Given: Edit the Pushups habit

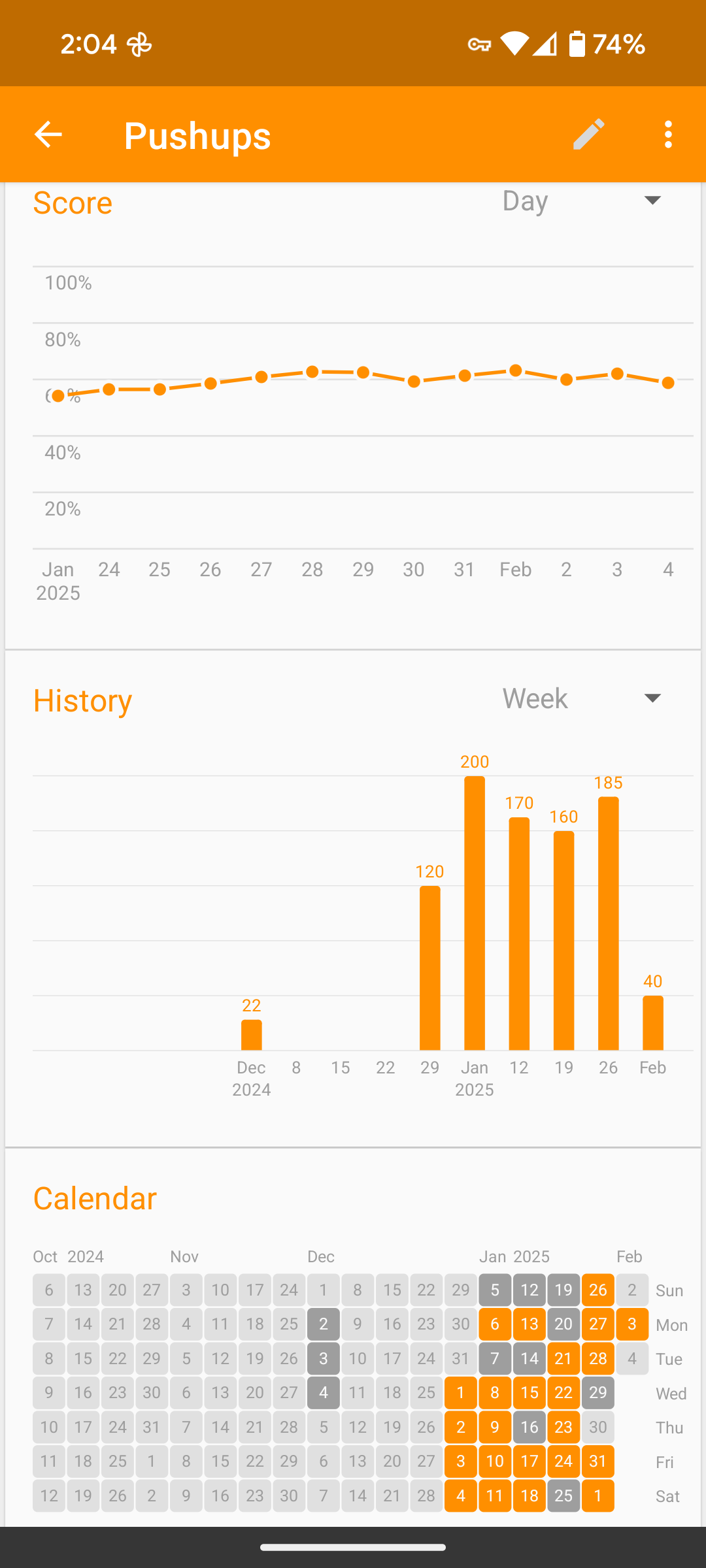Looking at the screenshot, I should pos(588,135).
